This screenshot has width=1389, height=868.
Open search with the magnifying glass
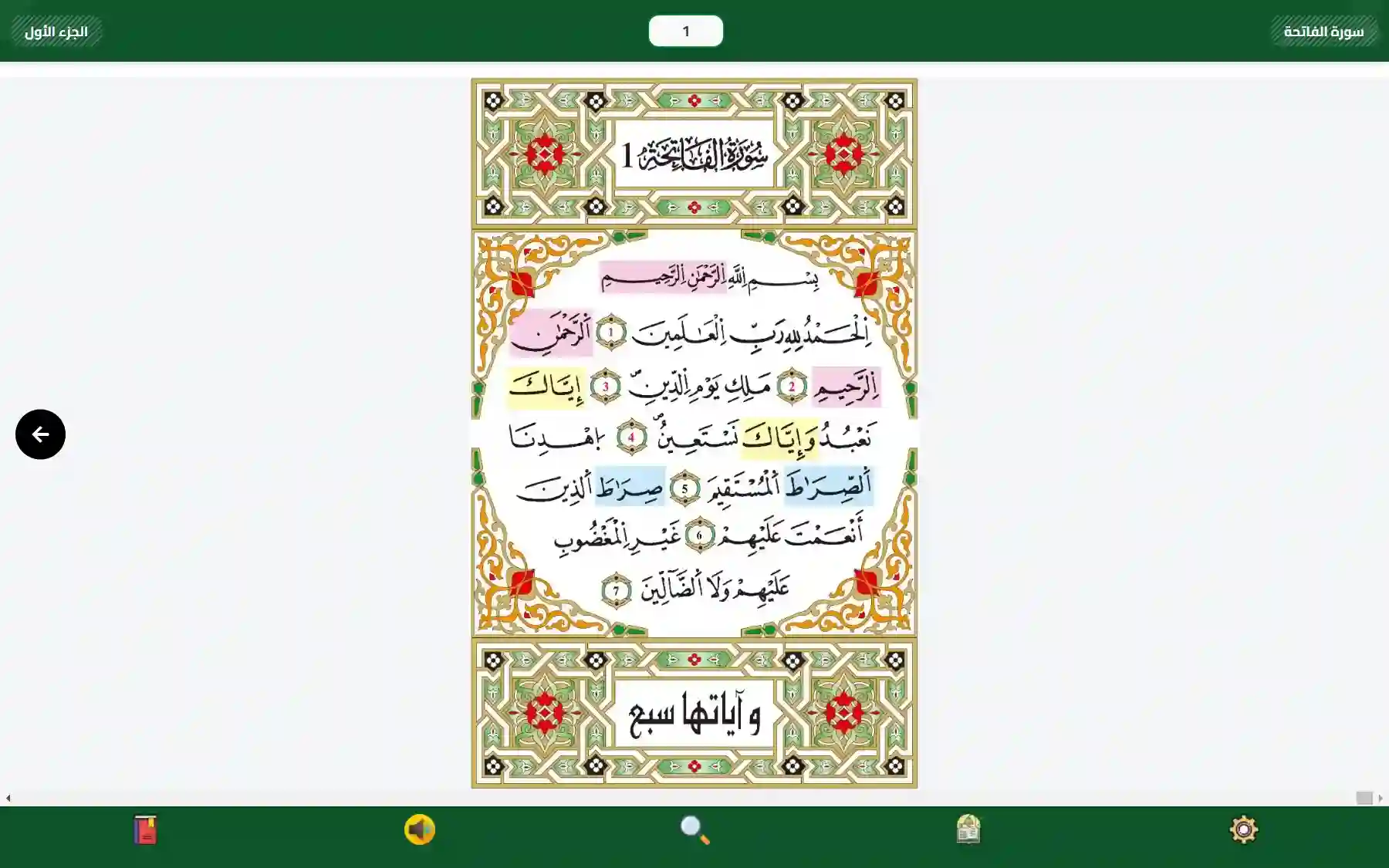click(x=694, y=830)
